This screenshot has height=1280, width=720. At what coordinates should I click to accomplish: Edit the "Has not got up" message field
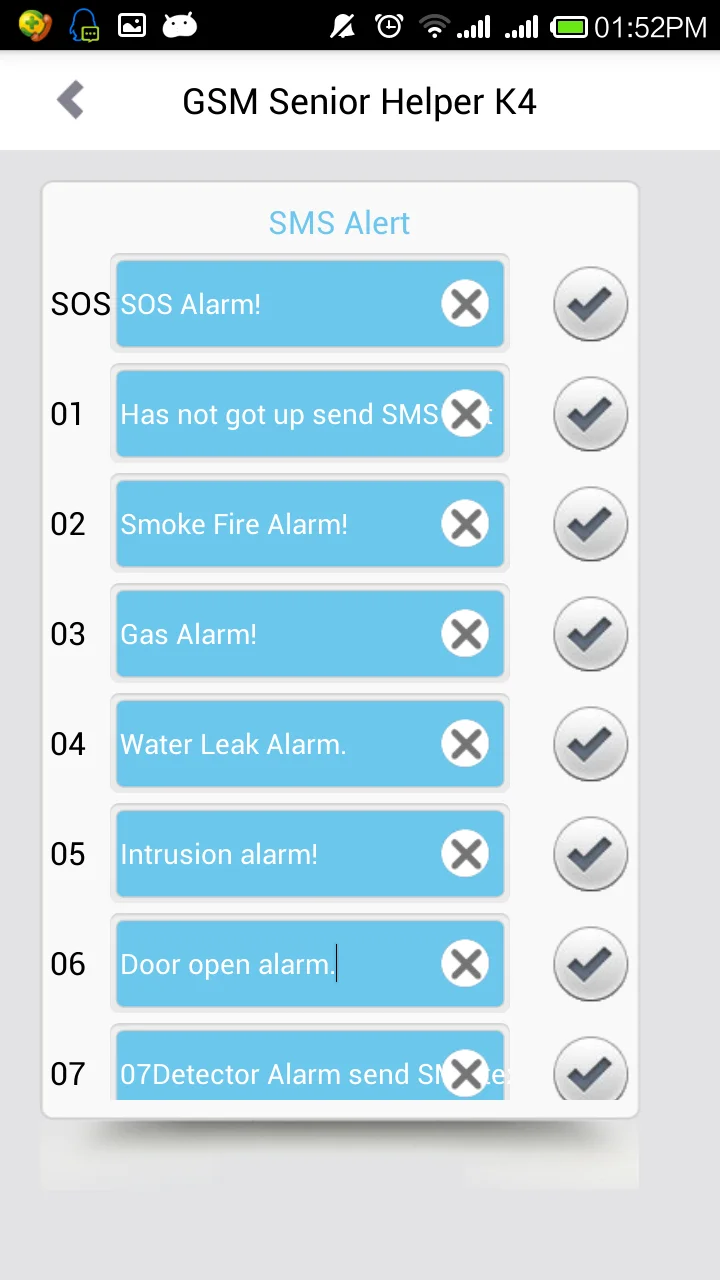click(275, 414)
